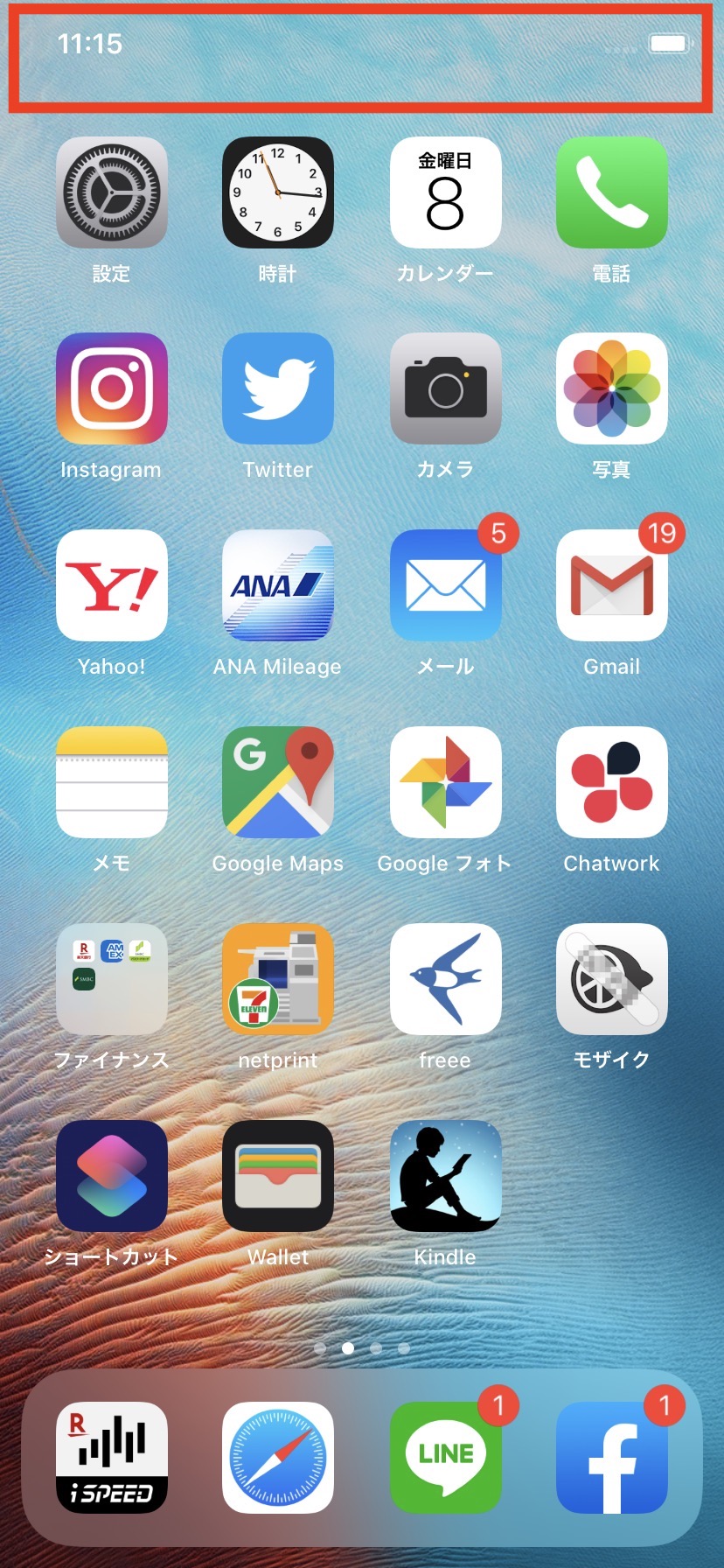Screen dimensions: 724x1568
Task: Open the Wallet app
Action: (x=277, y=1176)
